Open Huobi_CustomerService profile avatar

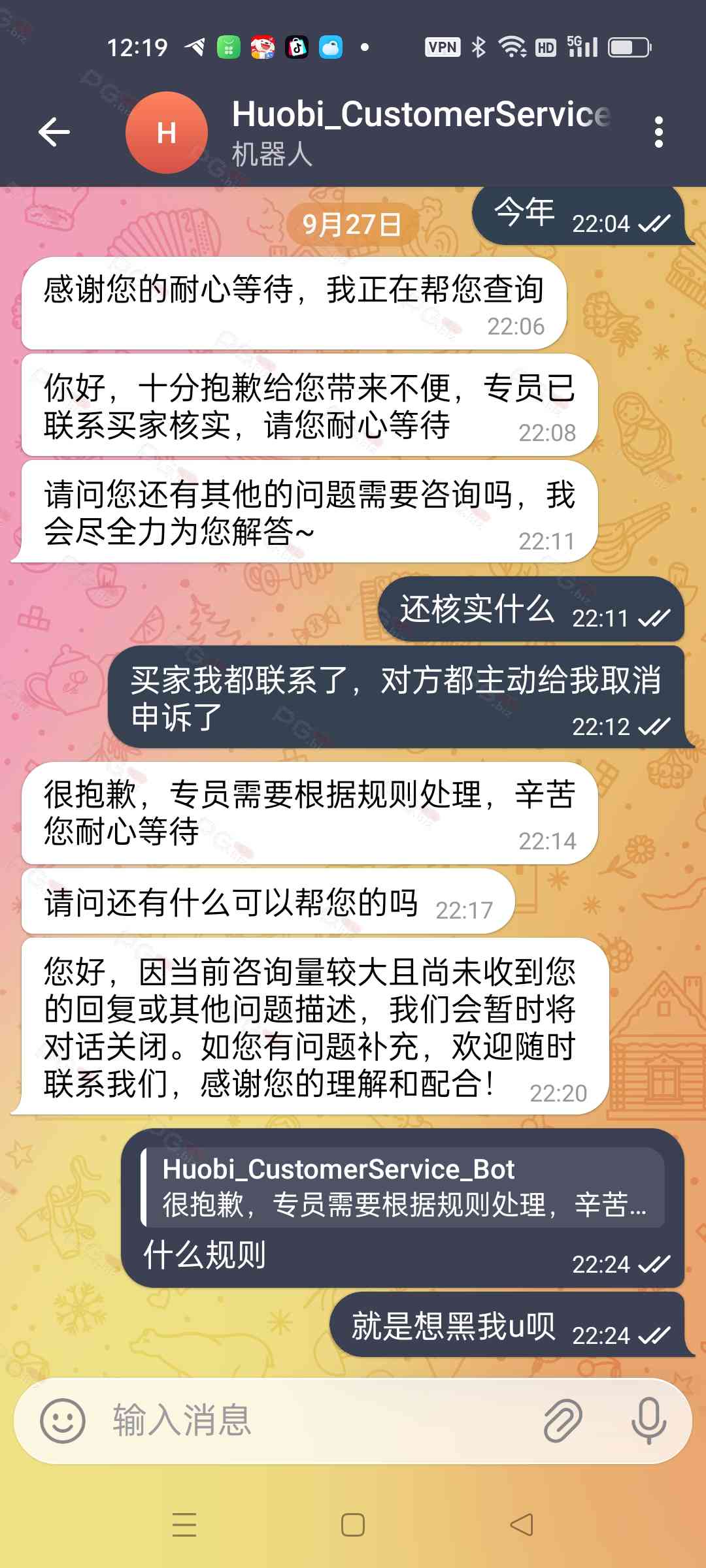(x=167, y=133)
